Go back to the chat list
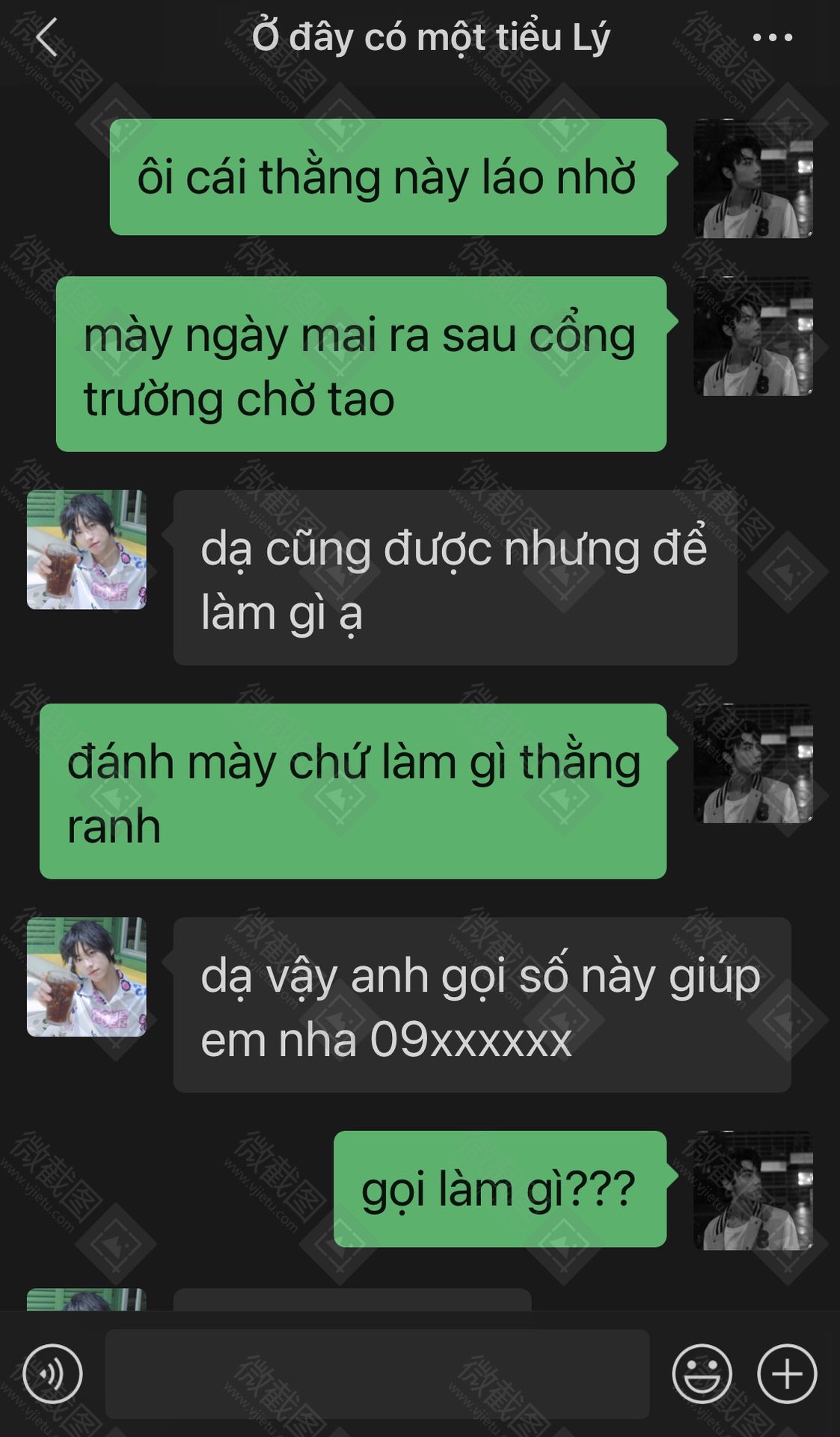 click(x=46, y=37)
